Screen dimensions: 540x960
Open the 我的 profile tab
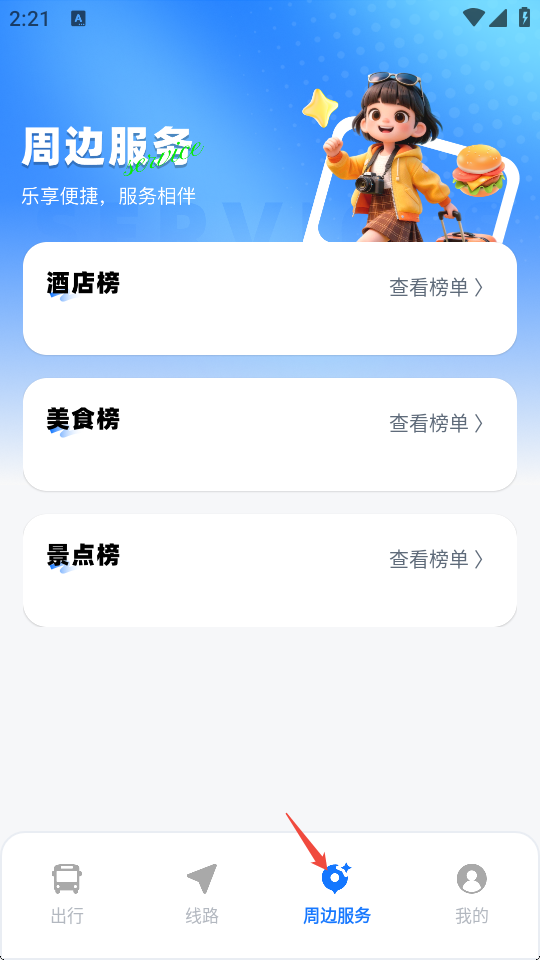pos(472,894)
